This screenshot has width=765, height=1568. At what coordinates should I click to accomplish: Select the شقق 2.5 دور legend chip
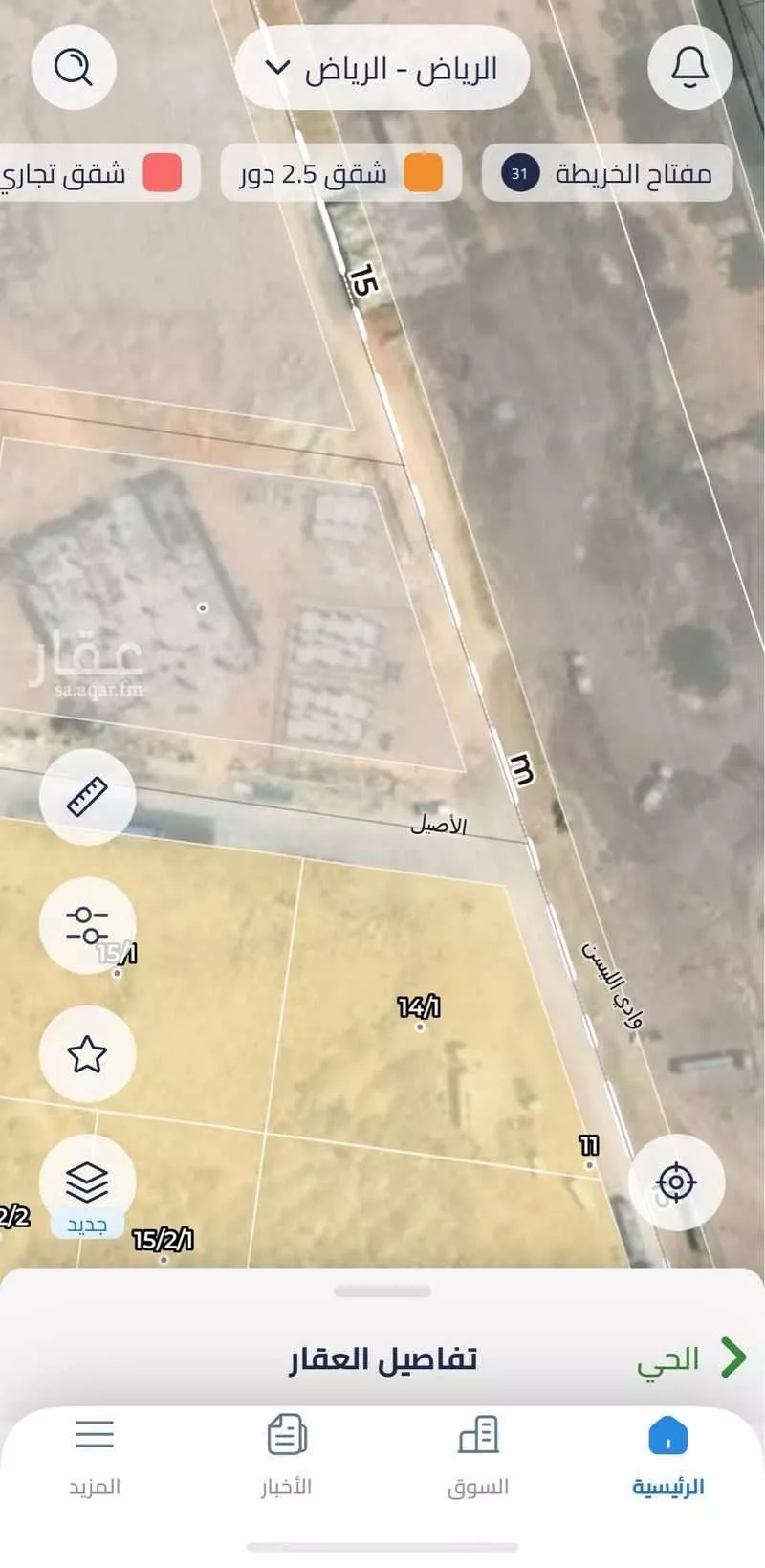point(341,173)
